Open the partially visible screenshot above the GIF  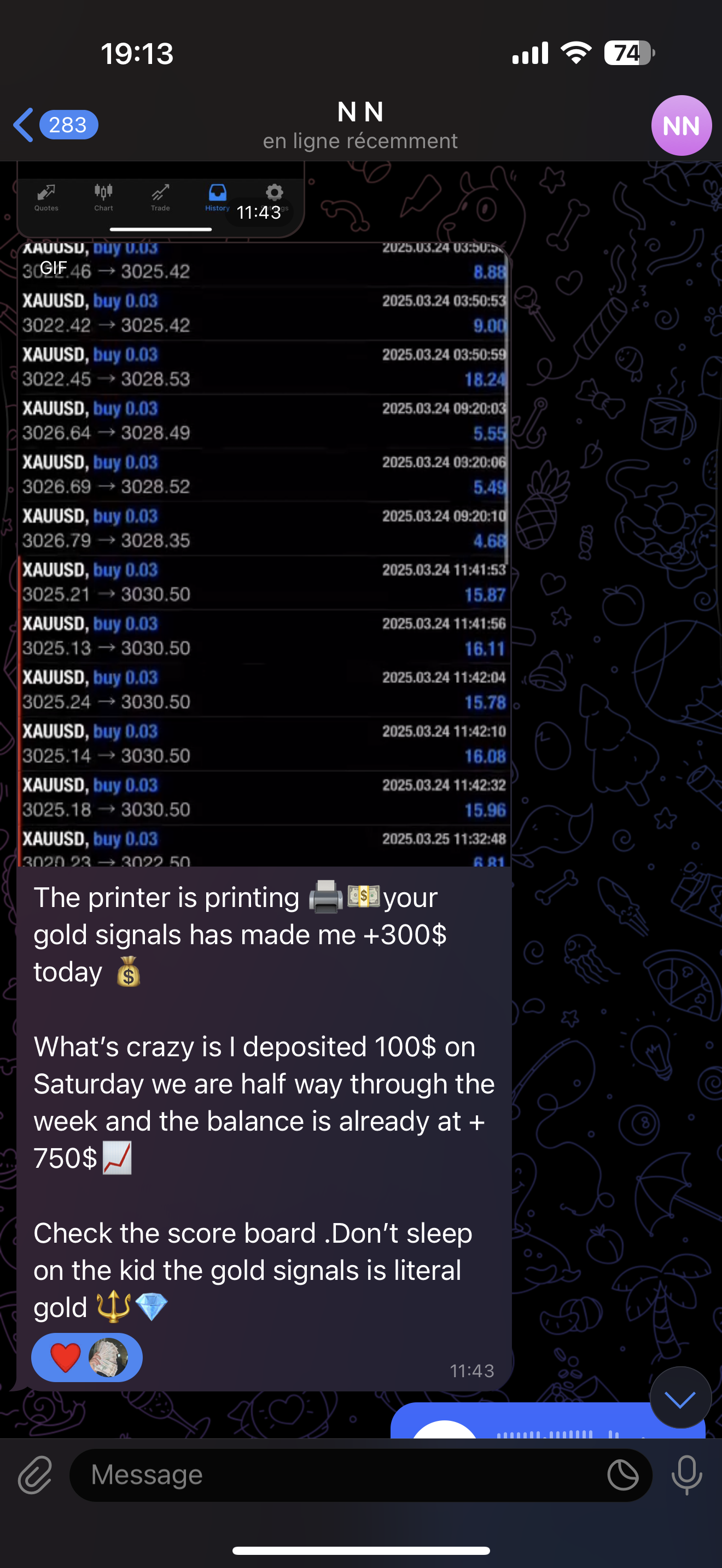click(161, 200)
